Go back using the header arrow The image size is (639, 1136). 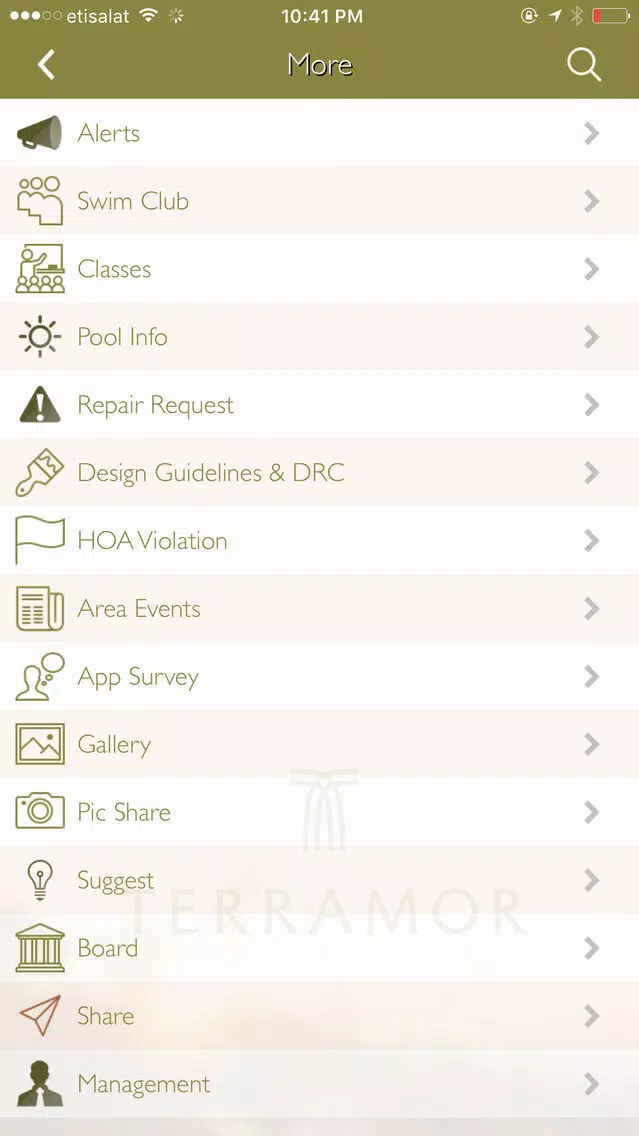[46, 65]
